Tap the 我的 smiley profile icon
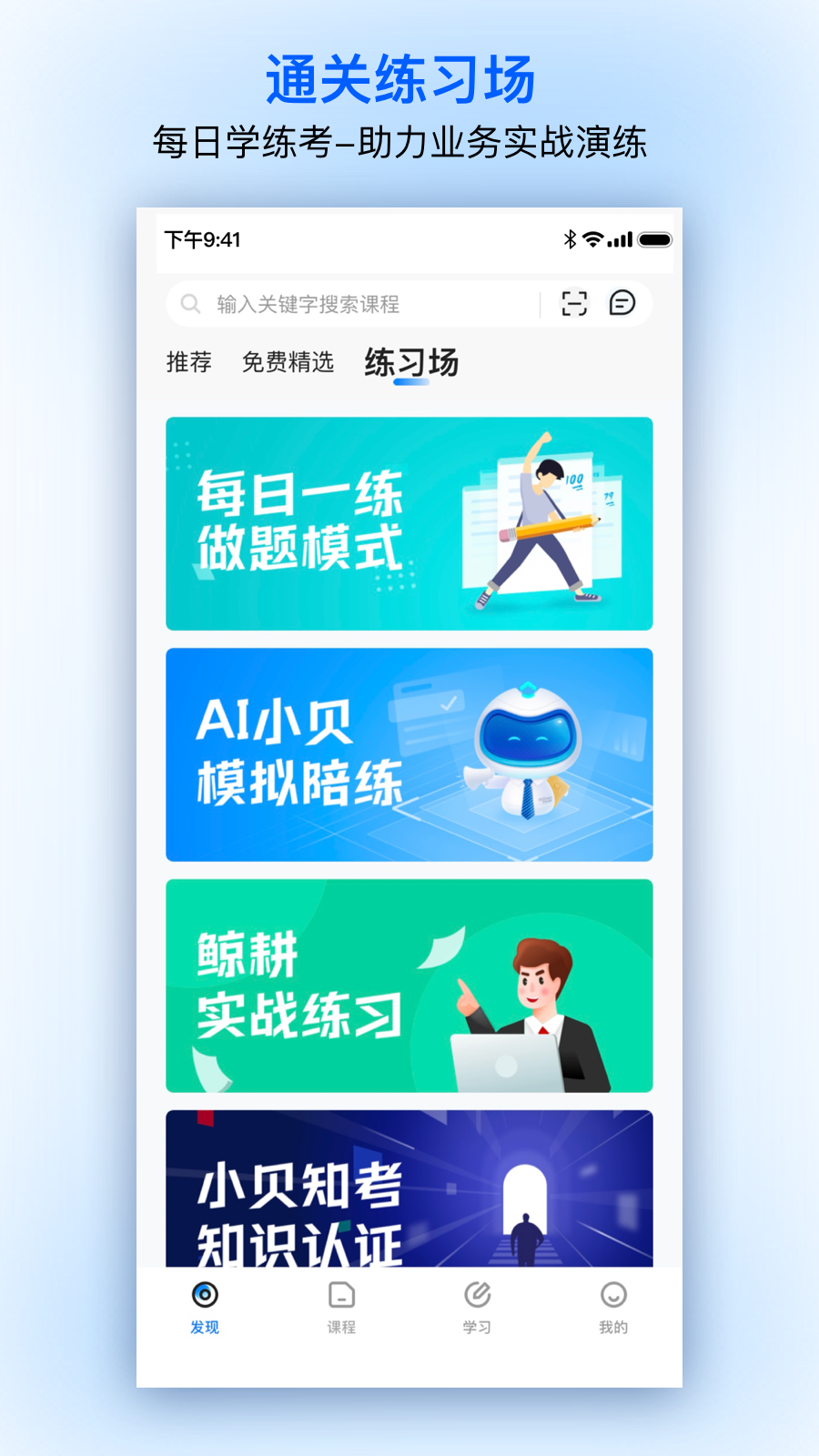This screenshot has width=819, height=1456. 614,1296
